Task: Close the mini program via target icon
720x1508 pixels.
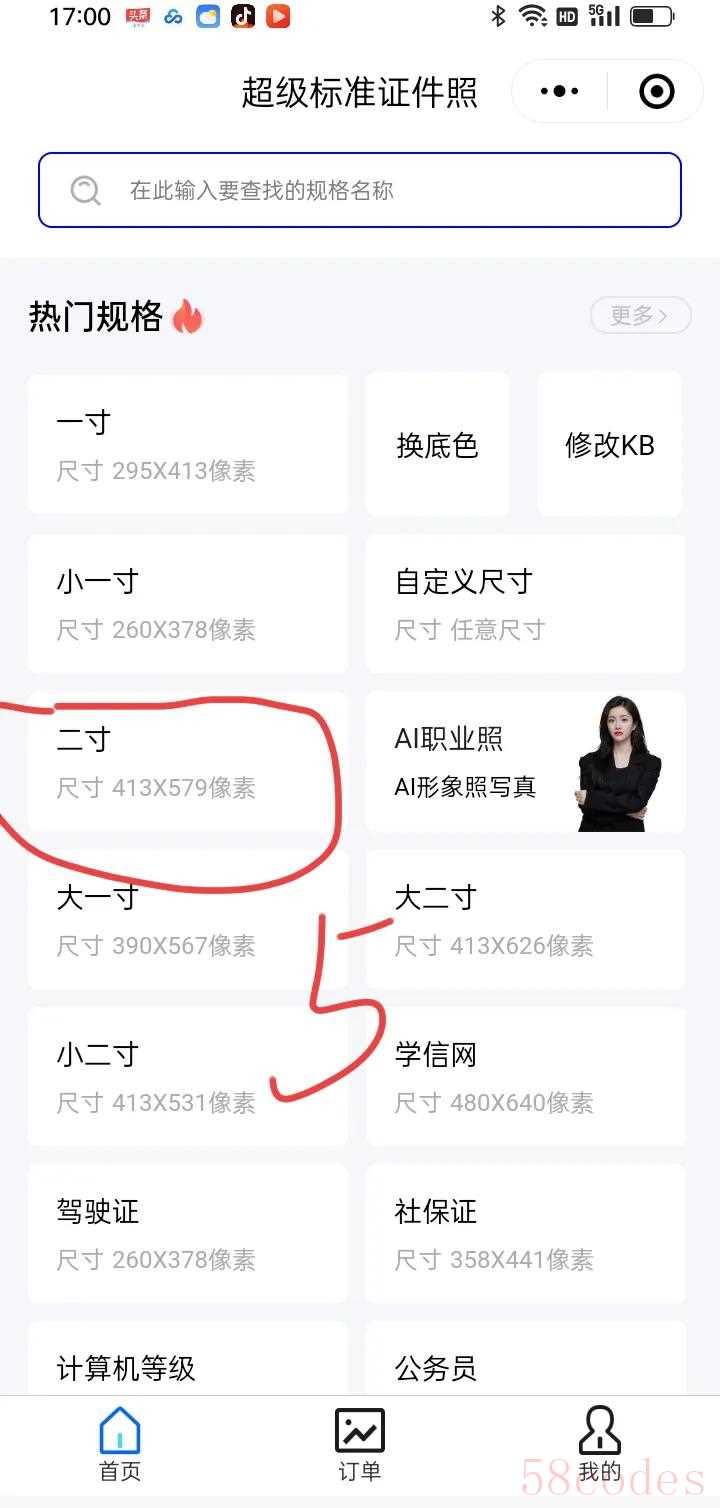Action: (656, 92)
